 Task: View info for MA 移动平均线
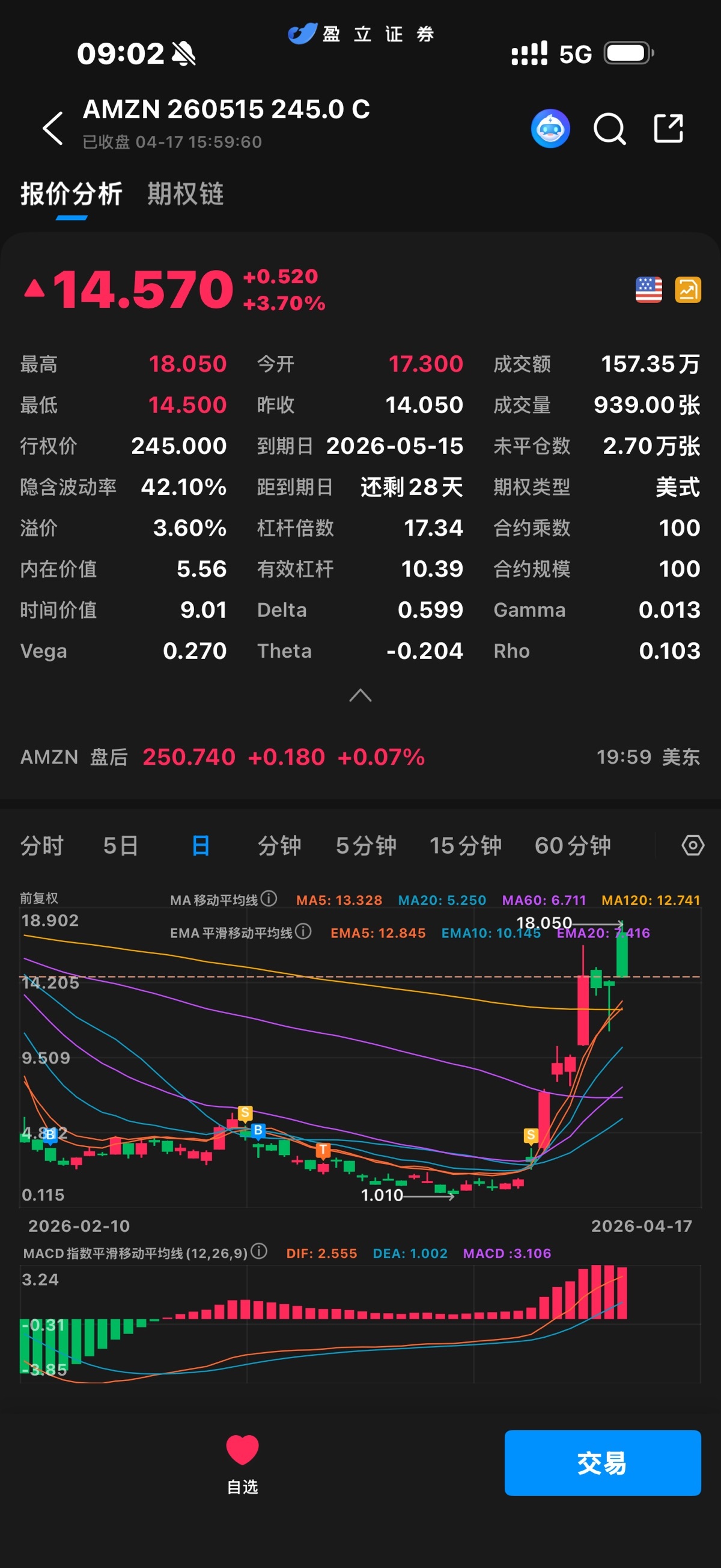click(x=269, y=898)
